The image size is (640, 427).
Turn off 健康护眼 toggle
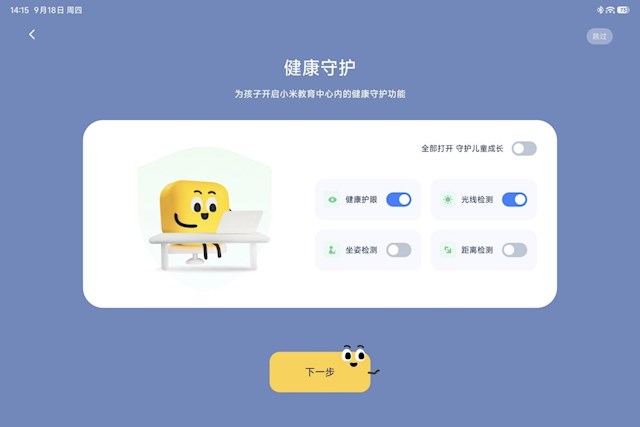click(x=398, y=199)
